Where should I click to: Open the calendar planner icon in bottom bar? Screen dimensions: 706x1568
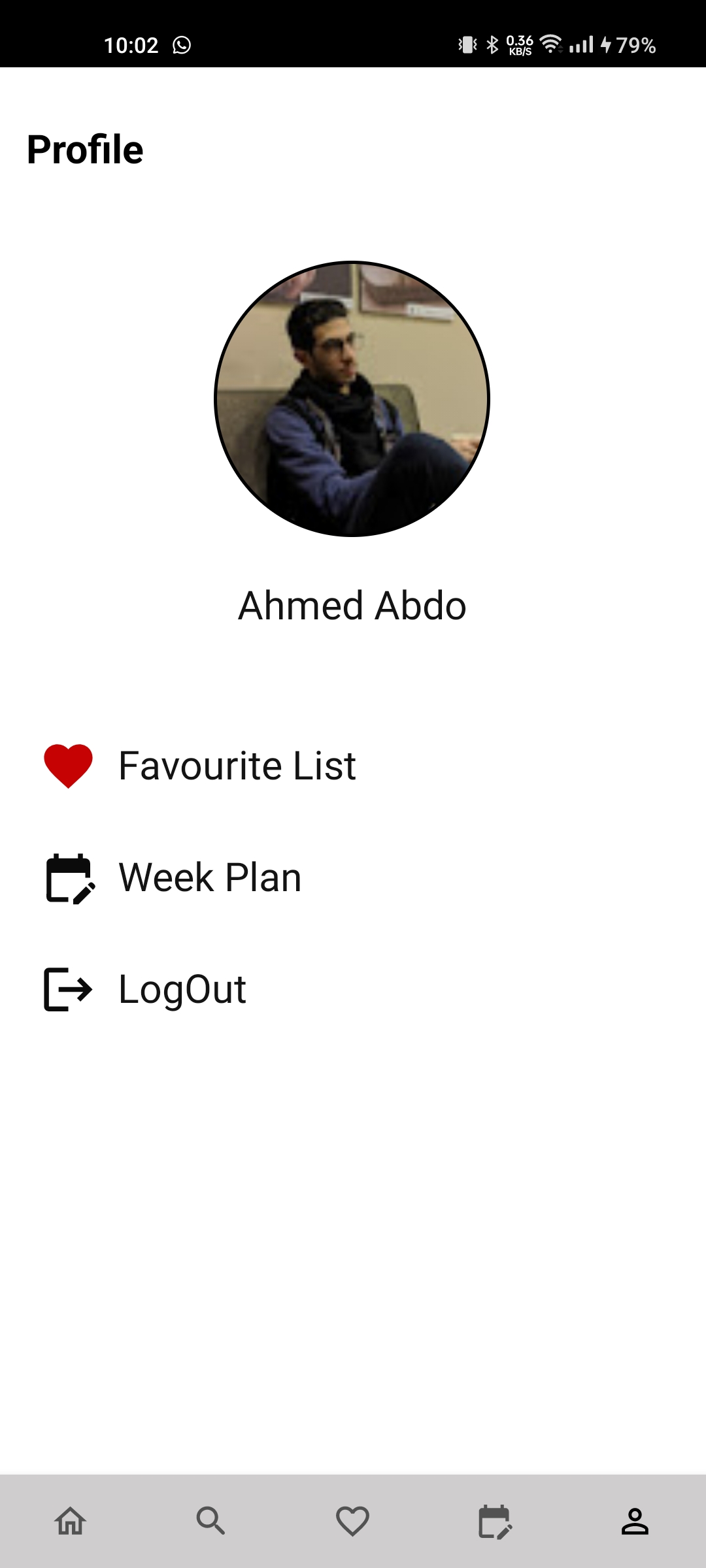[x=494, y=1520]
